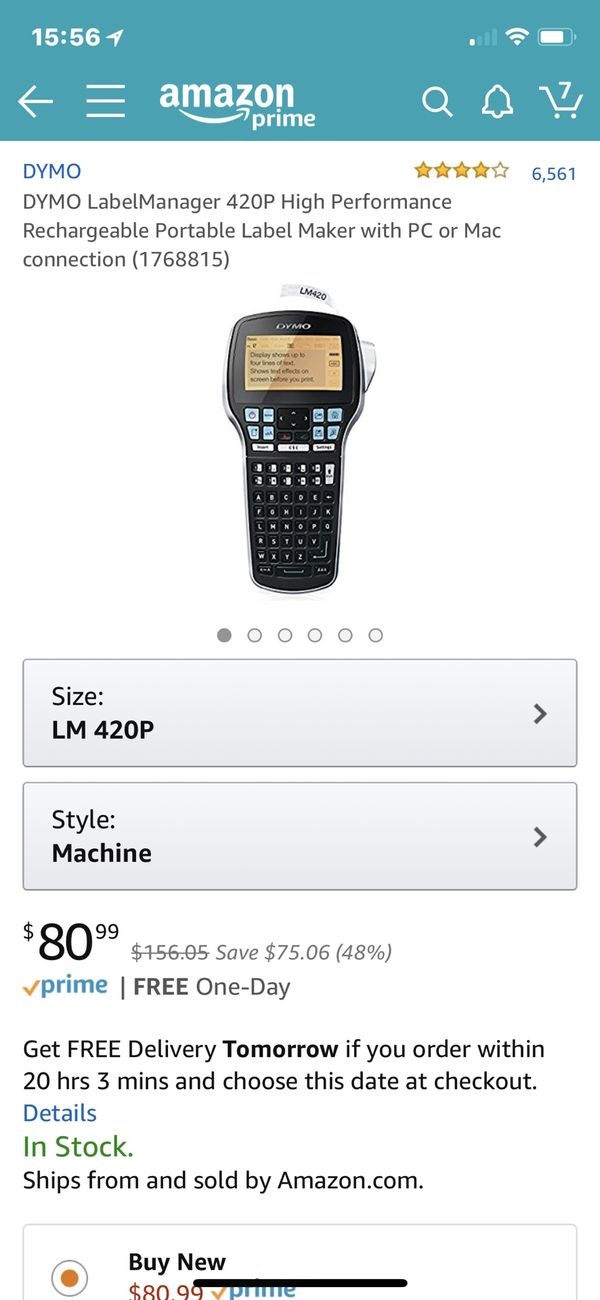600x1300 pixels.
Task: Open the search icon
Action: point(436,101)
